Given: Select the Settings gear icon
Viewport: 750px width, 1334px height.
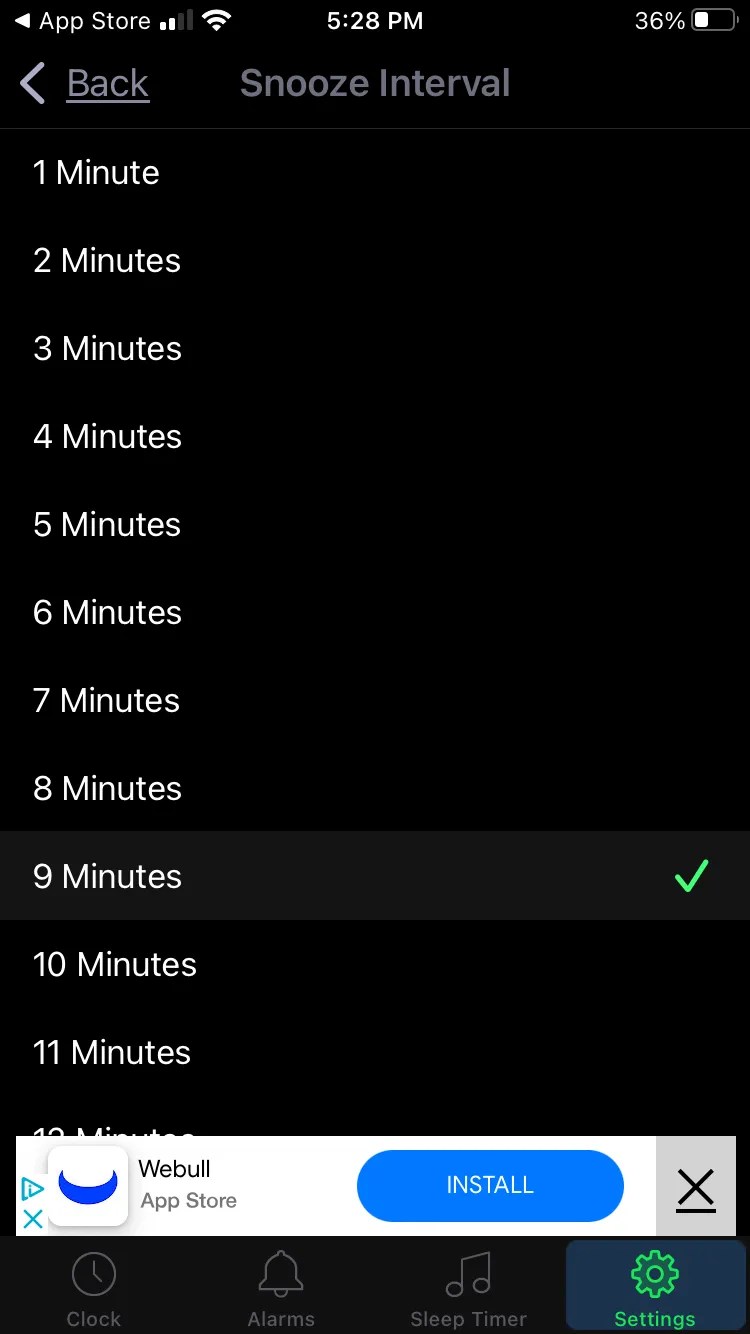Looking at the screenshot, I should (x=654, y=1273).
